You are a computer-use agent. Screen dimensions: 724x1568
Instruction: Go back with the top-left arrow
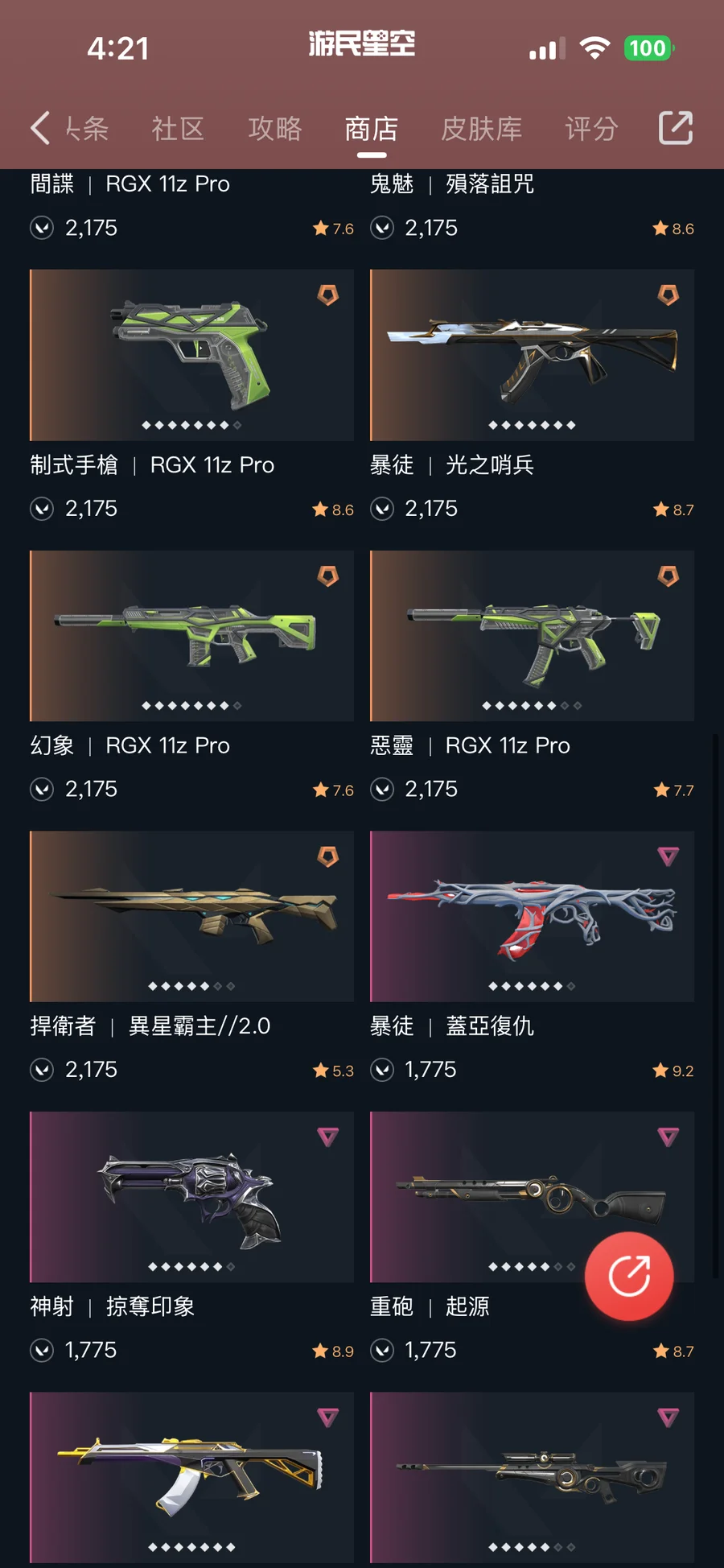point(40,128)
